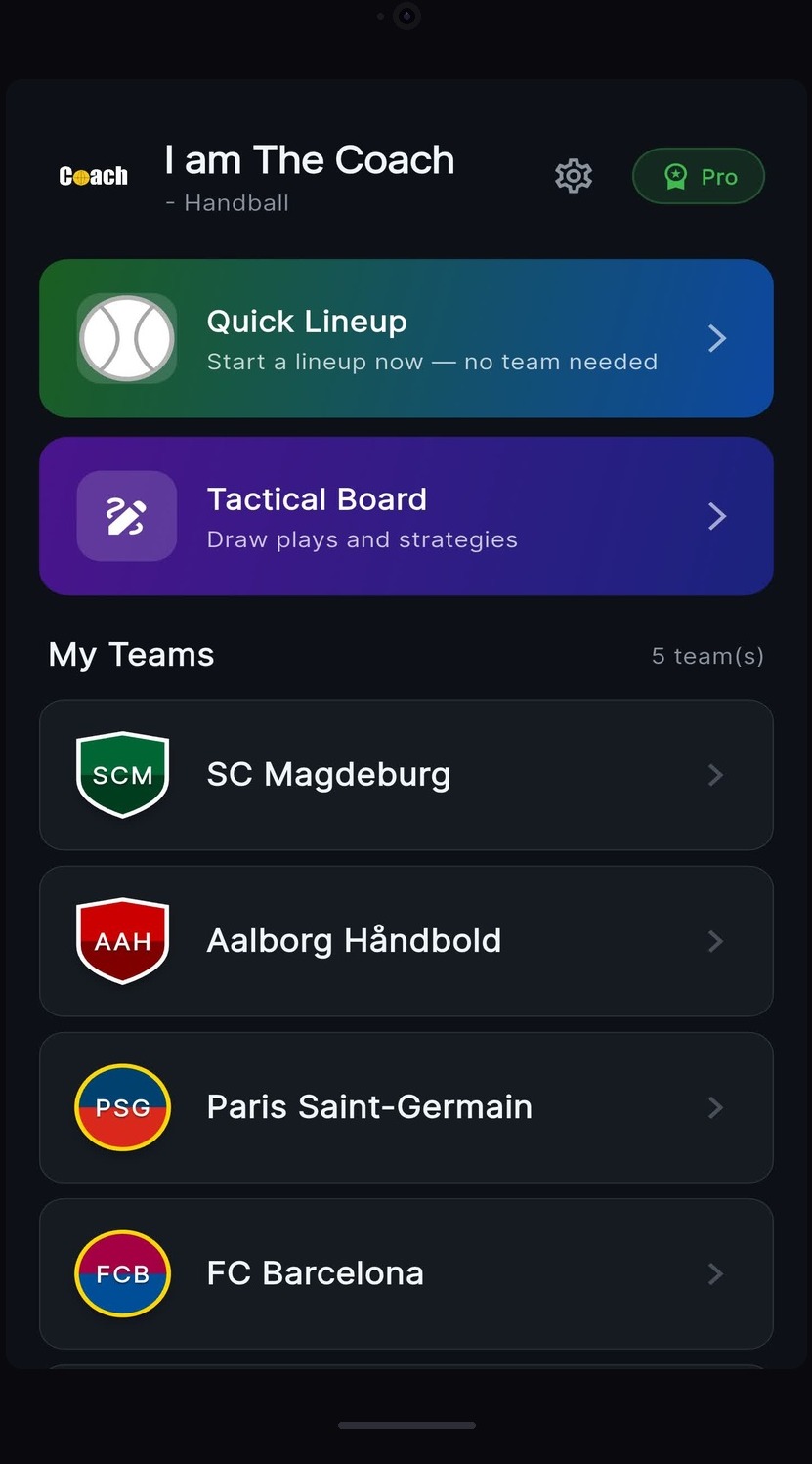Viewport: 812px width, 1464px height.
Task: Open Tactical Board via its chevron arrow
Action: [716, 516]
